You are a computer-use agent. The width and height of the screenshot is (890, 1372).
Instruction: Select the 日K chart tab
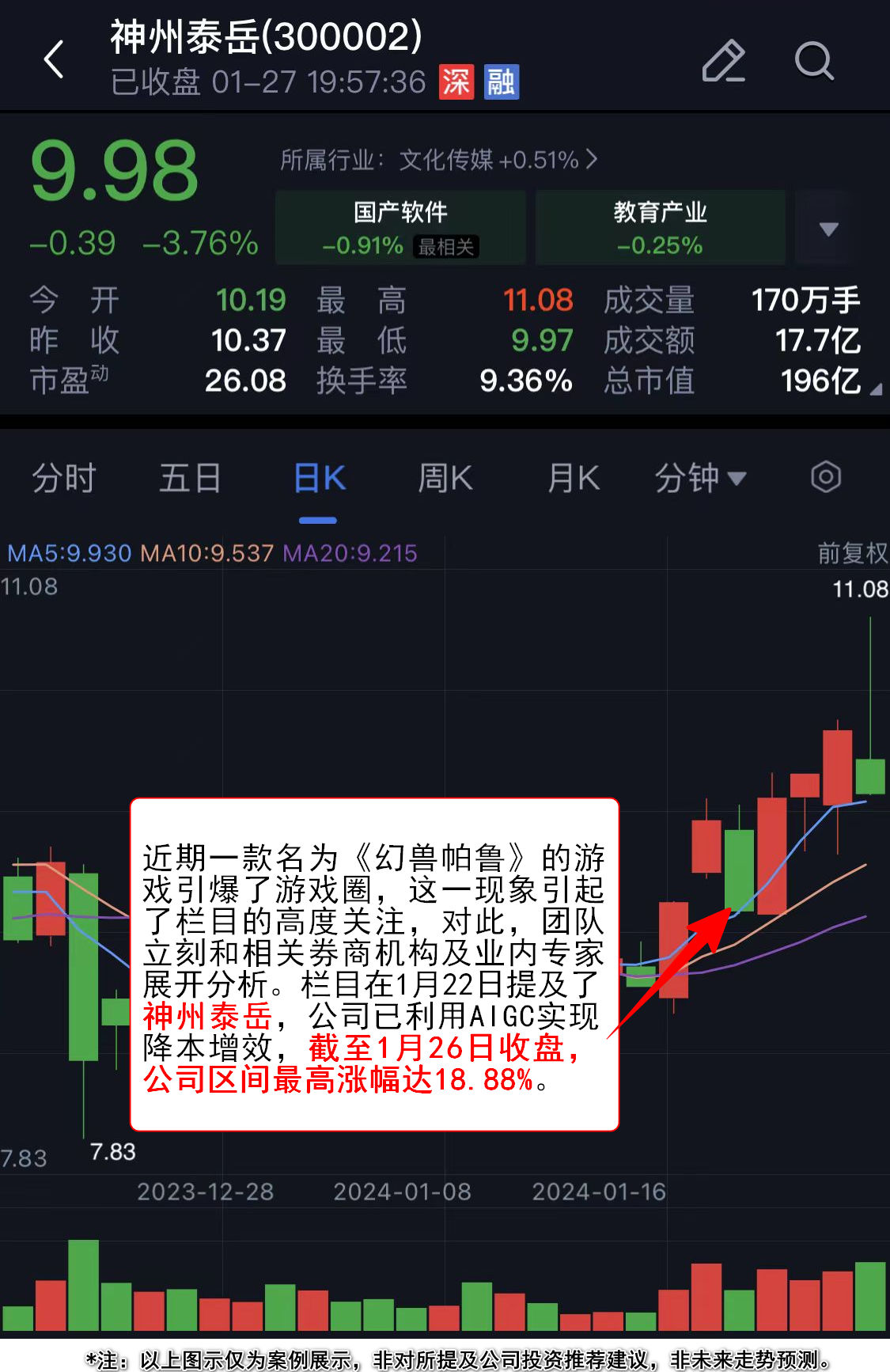point(319,479)
